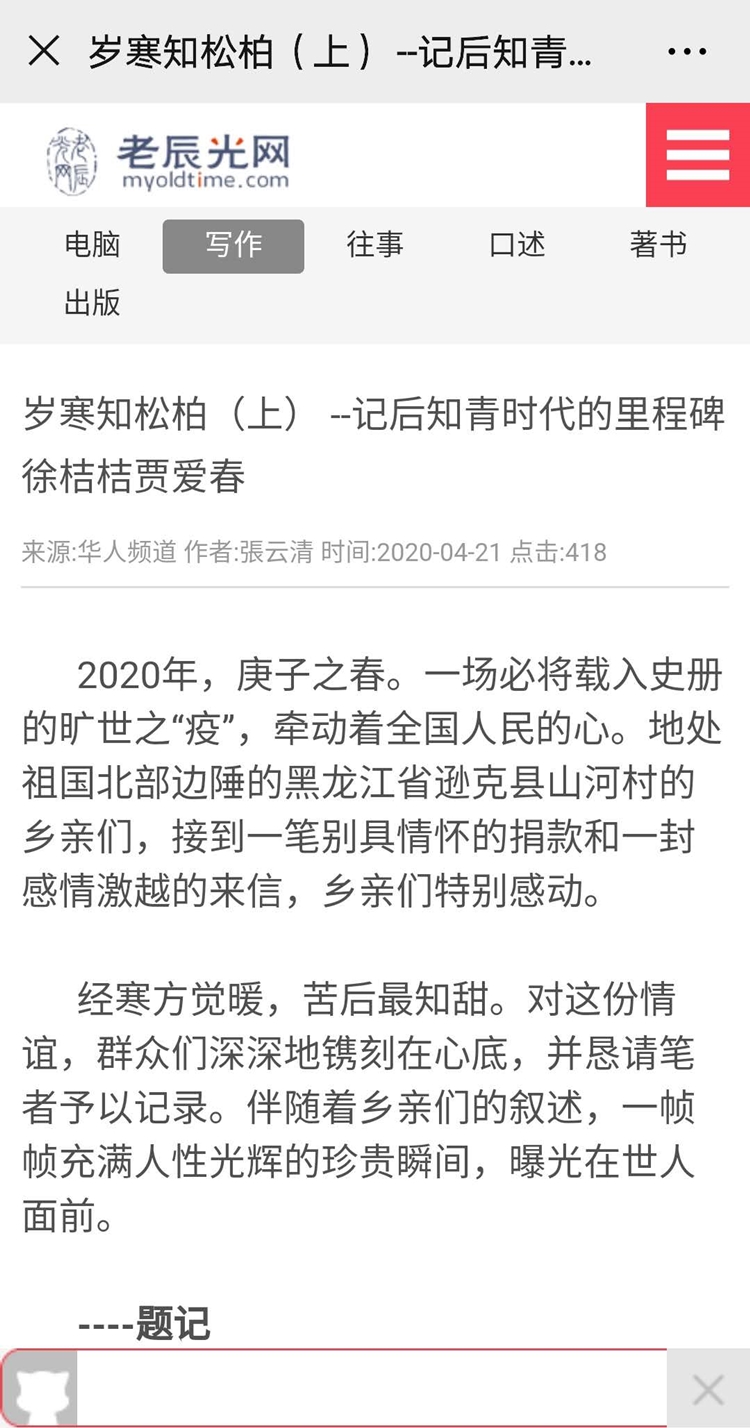
Task: Open the three-dot overflow menu
Action: click(686, 52)
